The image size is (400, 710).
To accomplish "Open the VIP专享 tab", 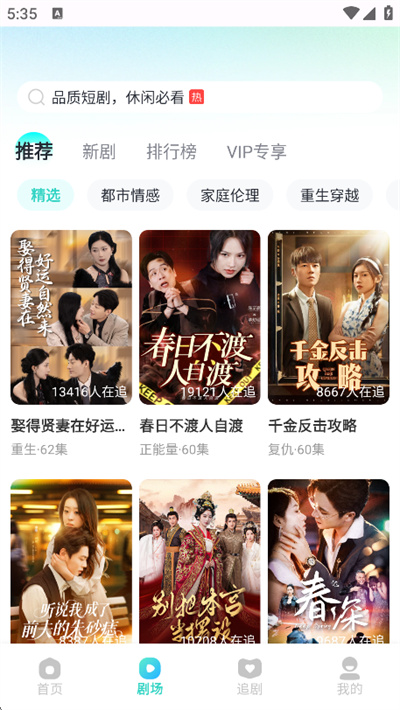I will (x=256, y=152).
